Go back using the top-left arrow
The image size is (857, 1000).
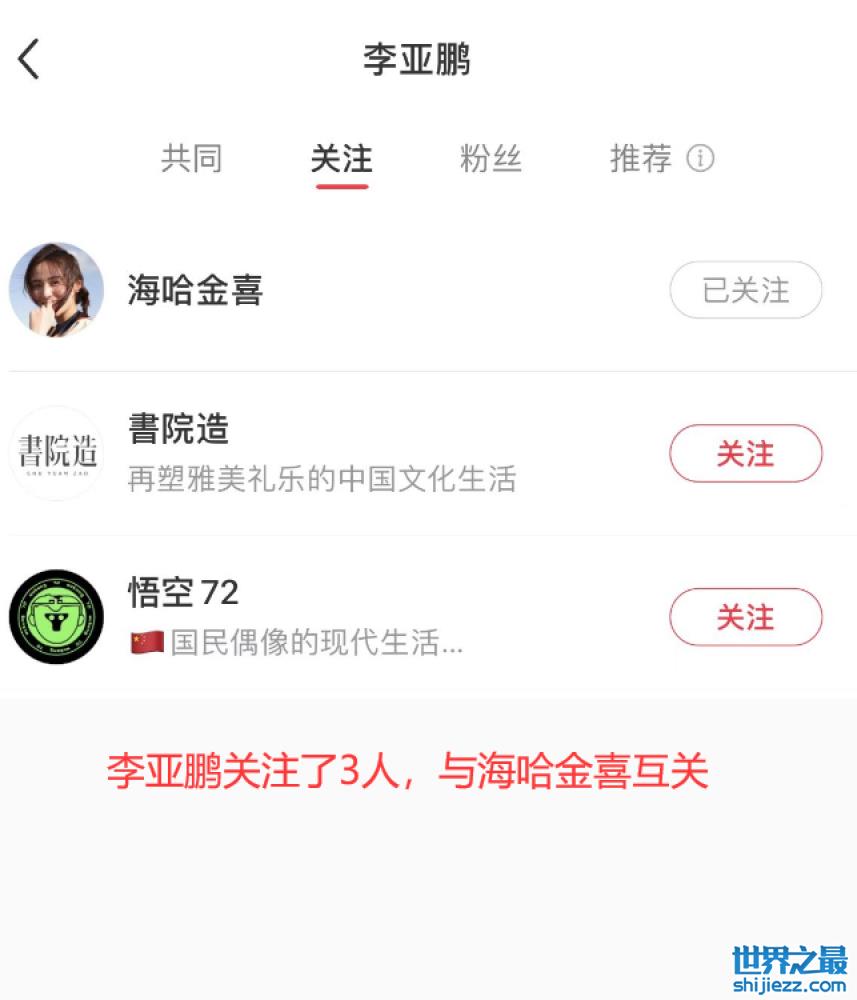(29, 60)
